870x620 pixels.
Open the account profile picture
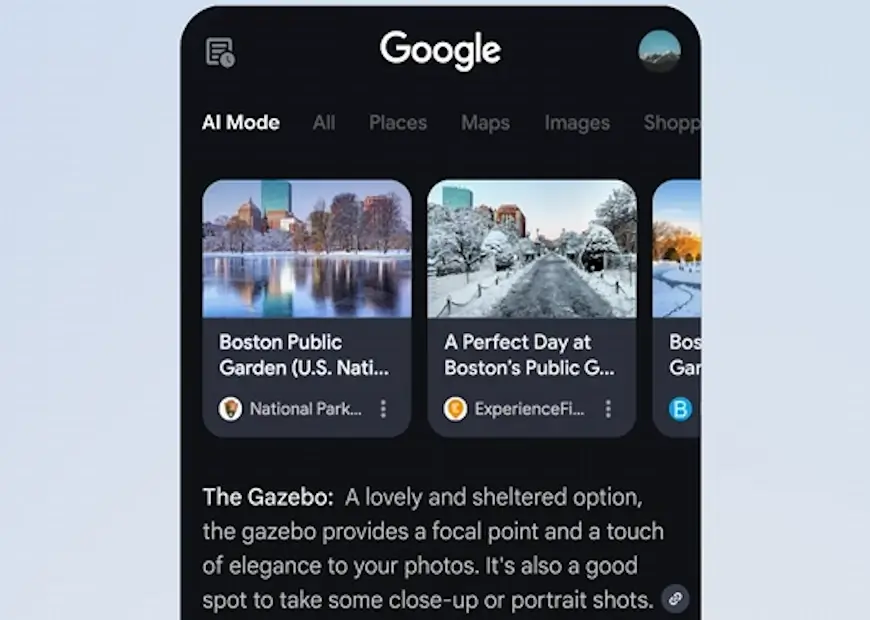point(659,52)
